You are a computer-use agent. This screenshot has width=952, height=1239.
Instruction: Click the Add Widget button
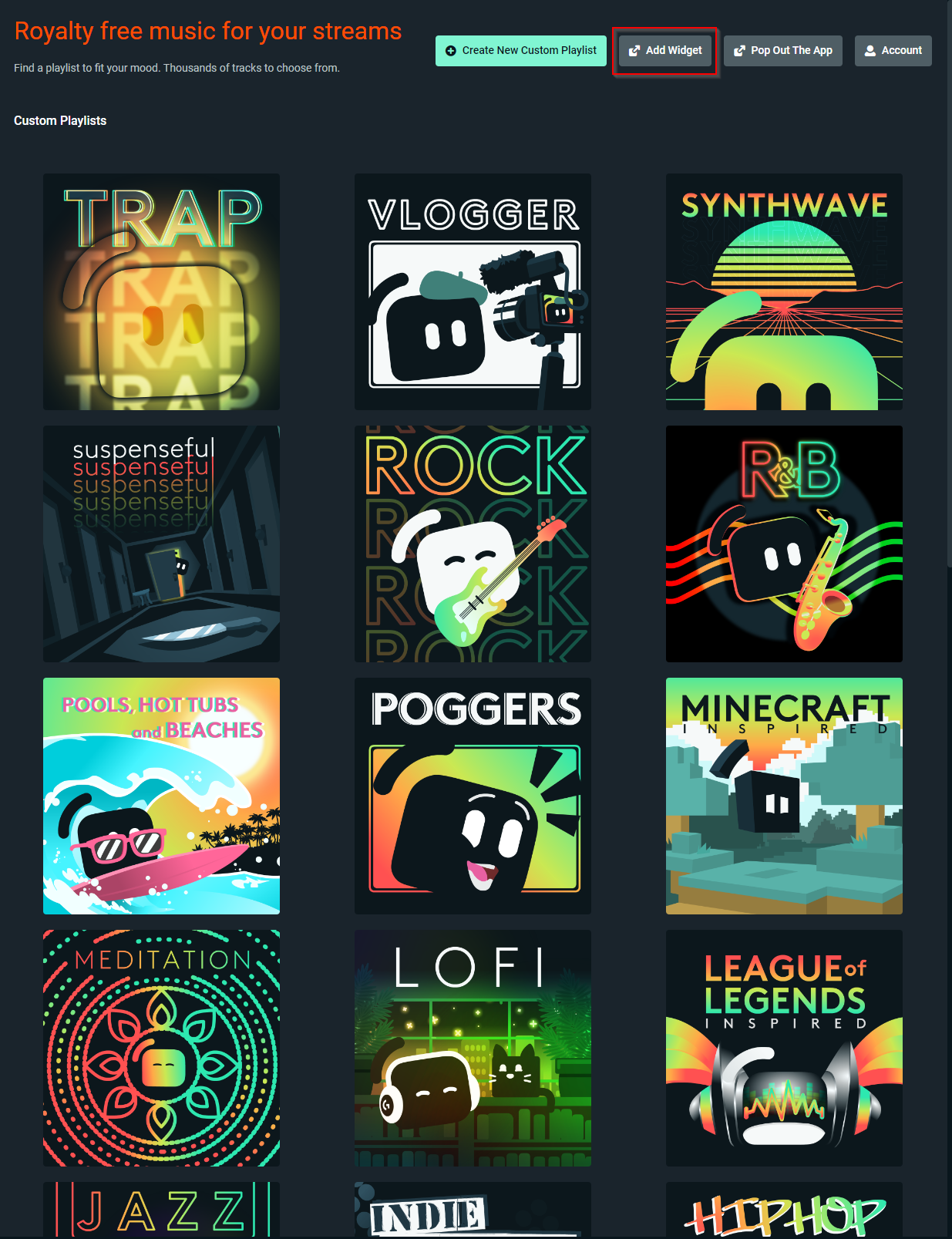(x=664, y=50)
